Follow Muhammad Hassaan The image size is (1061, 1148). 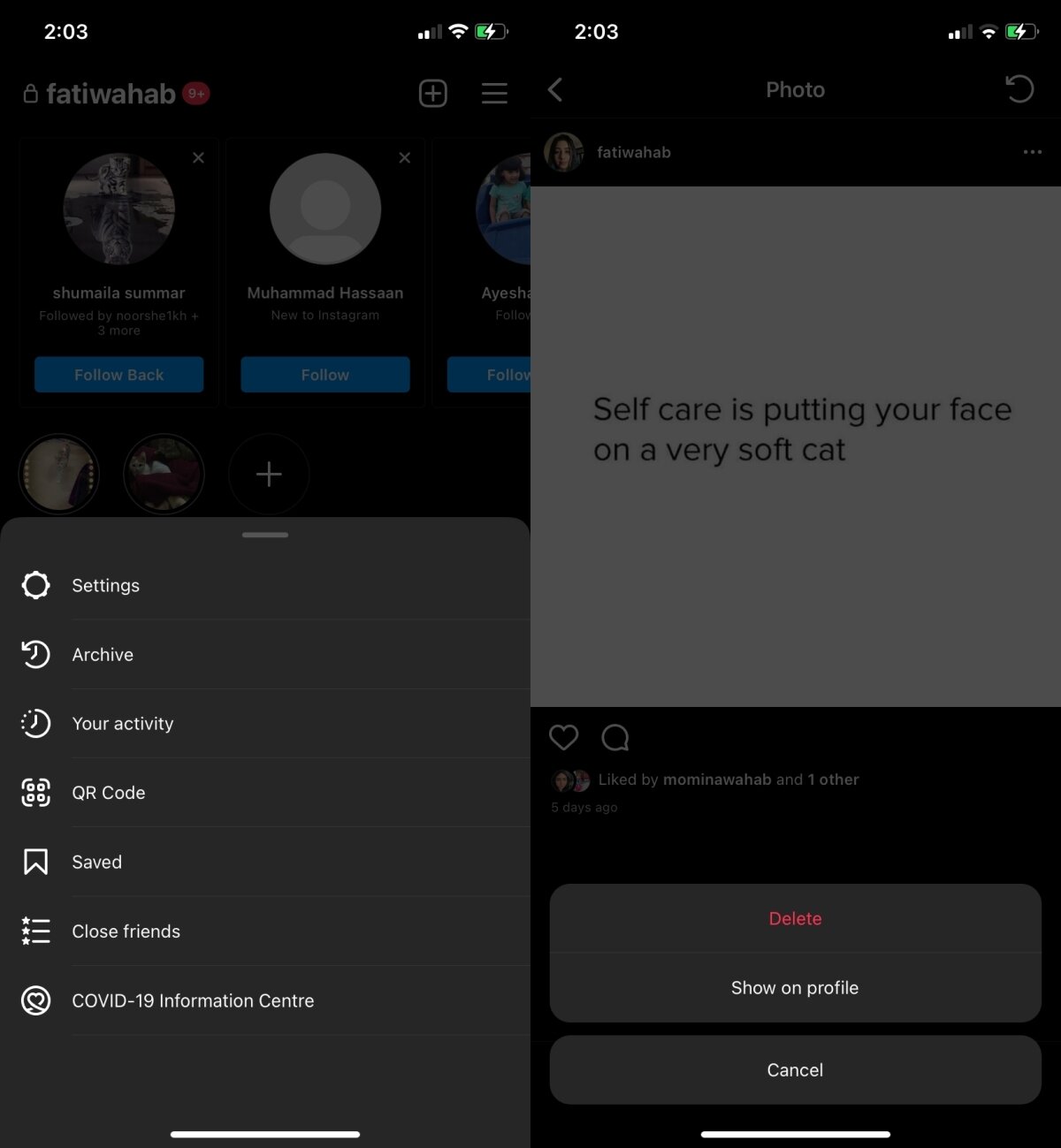tap(324, 375)
